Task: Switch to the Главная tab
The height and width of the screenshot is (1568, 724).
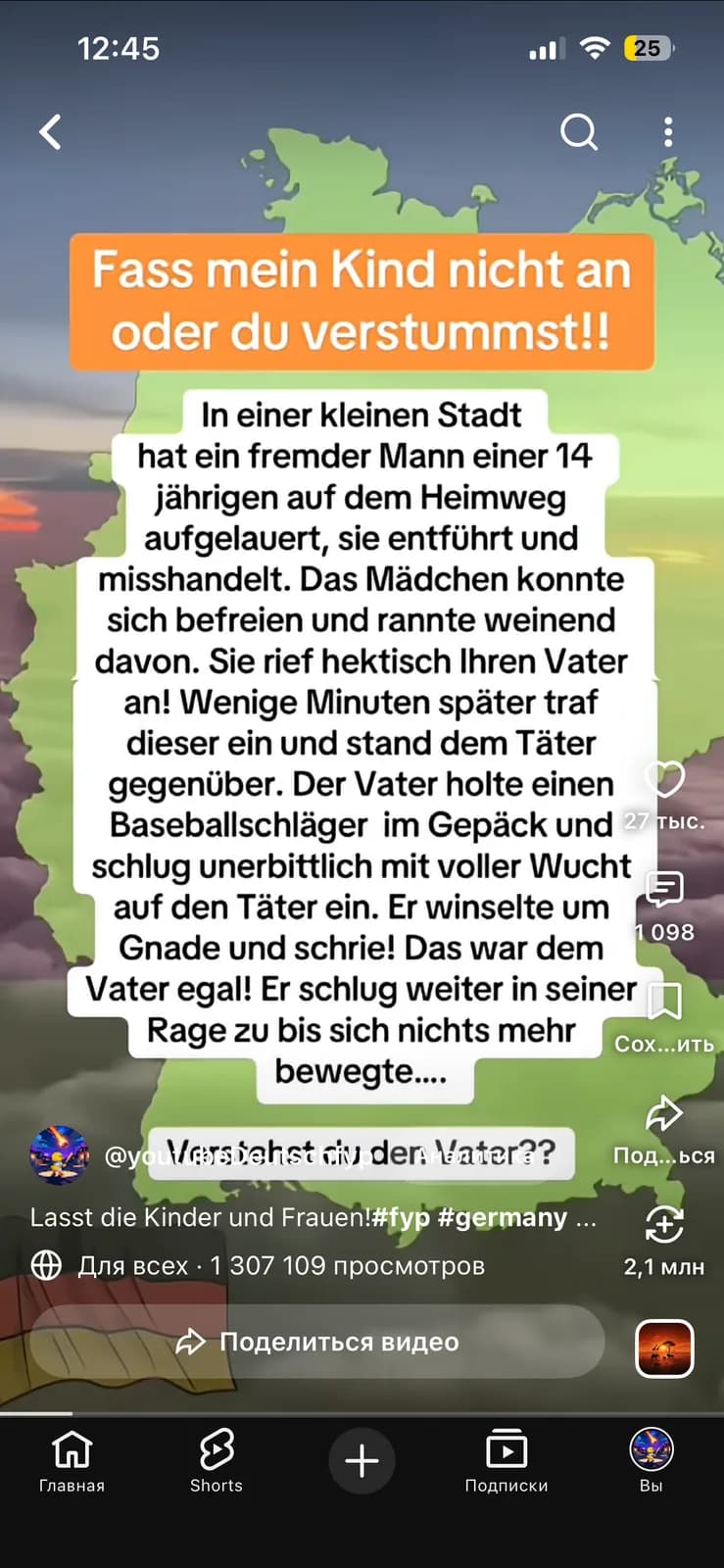Action: point(72,1460)
